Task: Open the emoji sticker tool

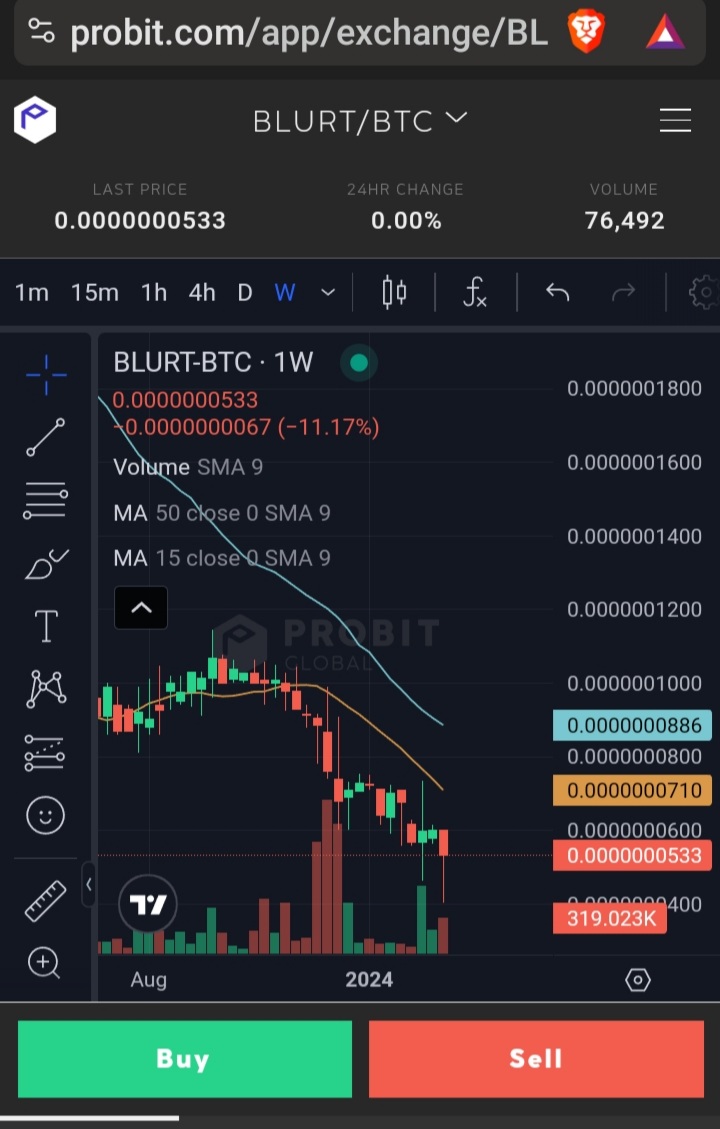Action: (x=46, y=815)
